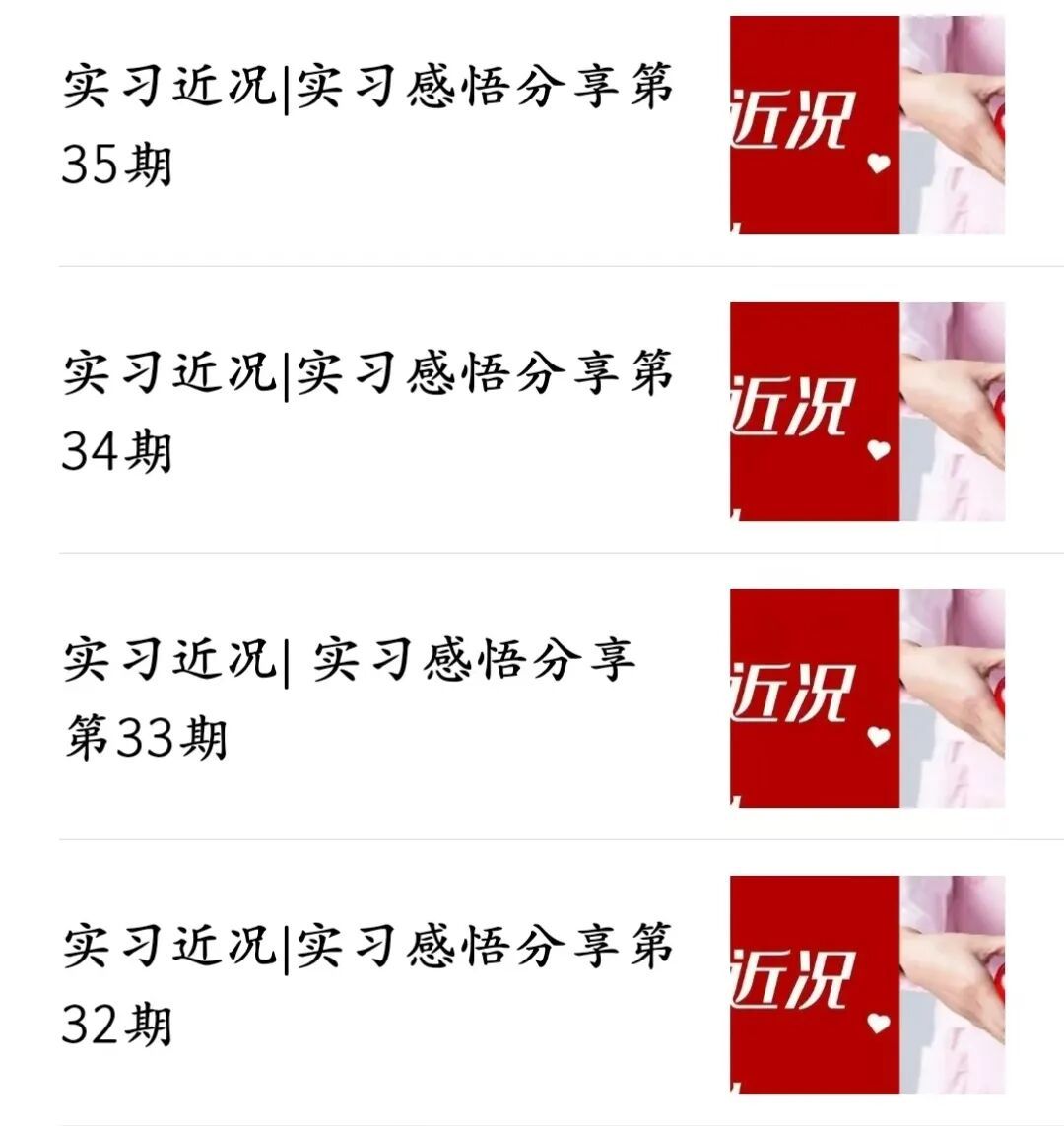Open the article 实习感悟分享第32期
The image size is (1064, 1126).
click(368, 984)
